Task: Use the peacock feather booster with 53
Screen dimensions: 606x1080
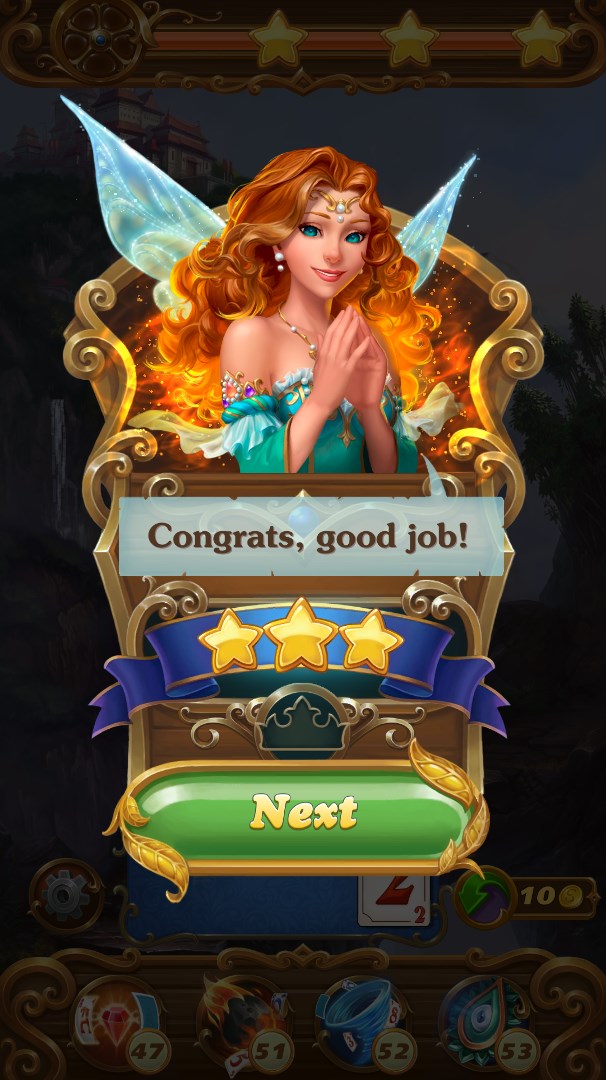Action: (484, 1022)
